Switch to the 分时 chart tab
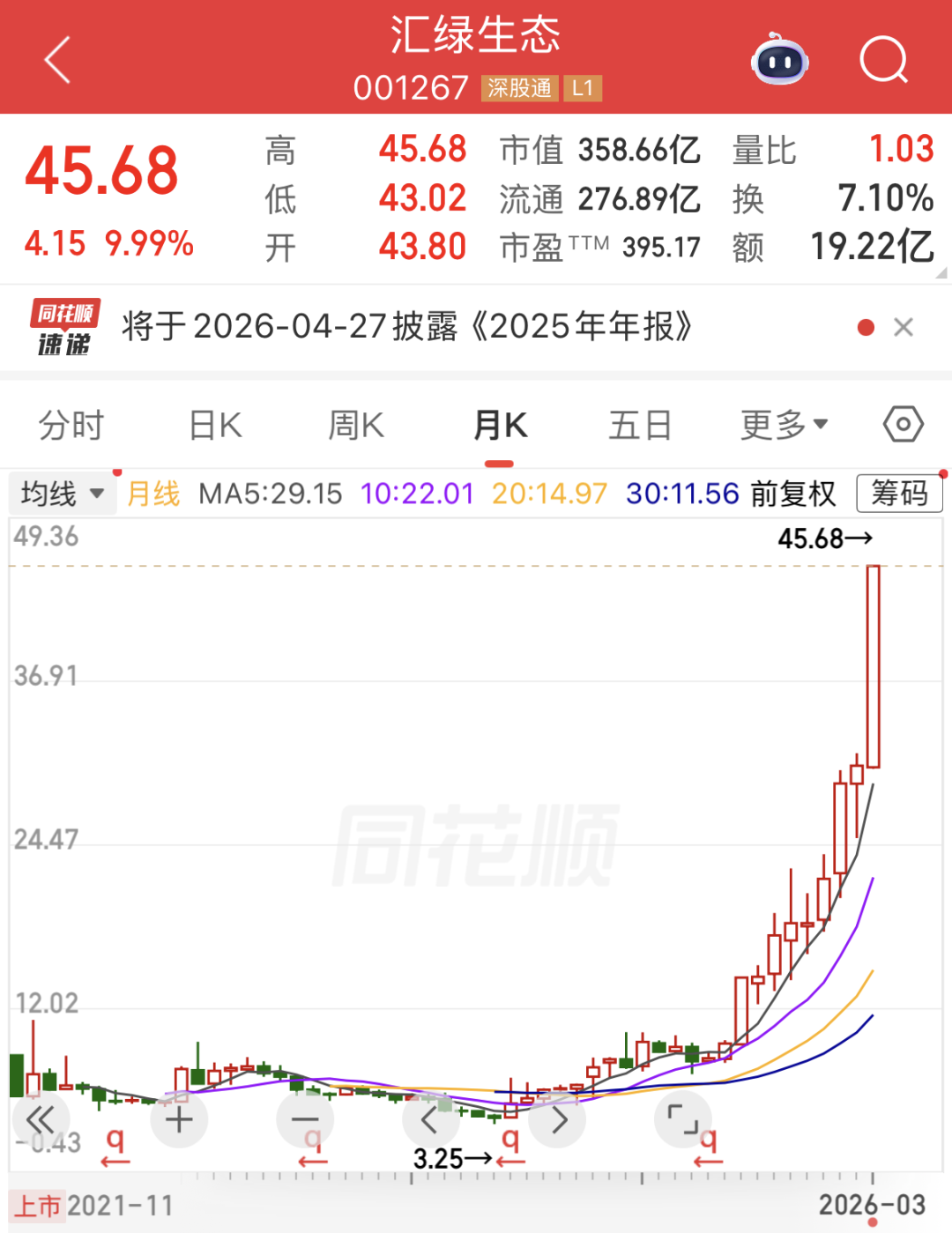This screenshot has width=952, height=1233. click(71, 426)
